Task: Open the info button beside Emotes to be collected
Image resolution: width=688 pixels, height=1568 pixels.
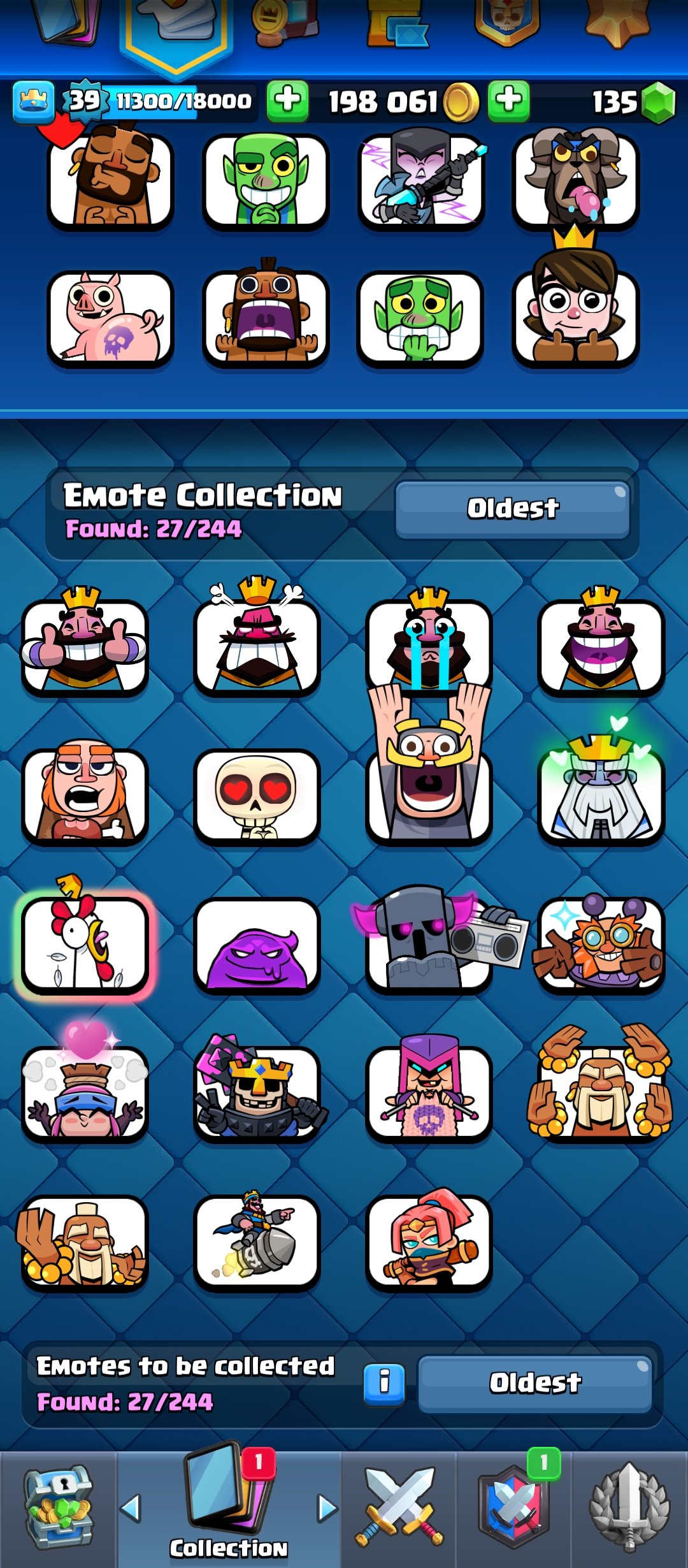Action: click(x=384, y=1384)
